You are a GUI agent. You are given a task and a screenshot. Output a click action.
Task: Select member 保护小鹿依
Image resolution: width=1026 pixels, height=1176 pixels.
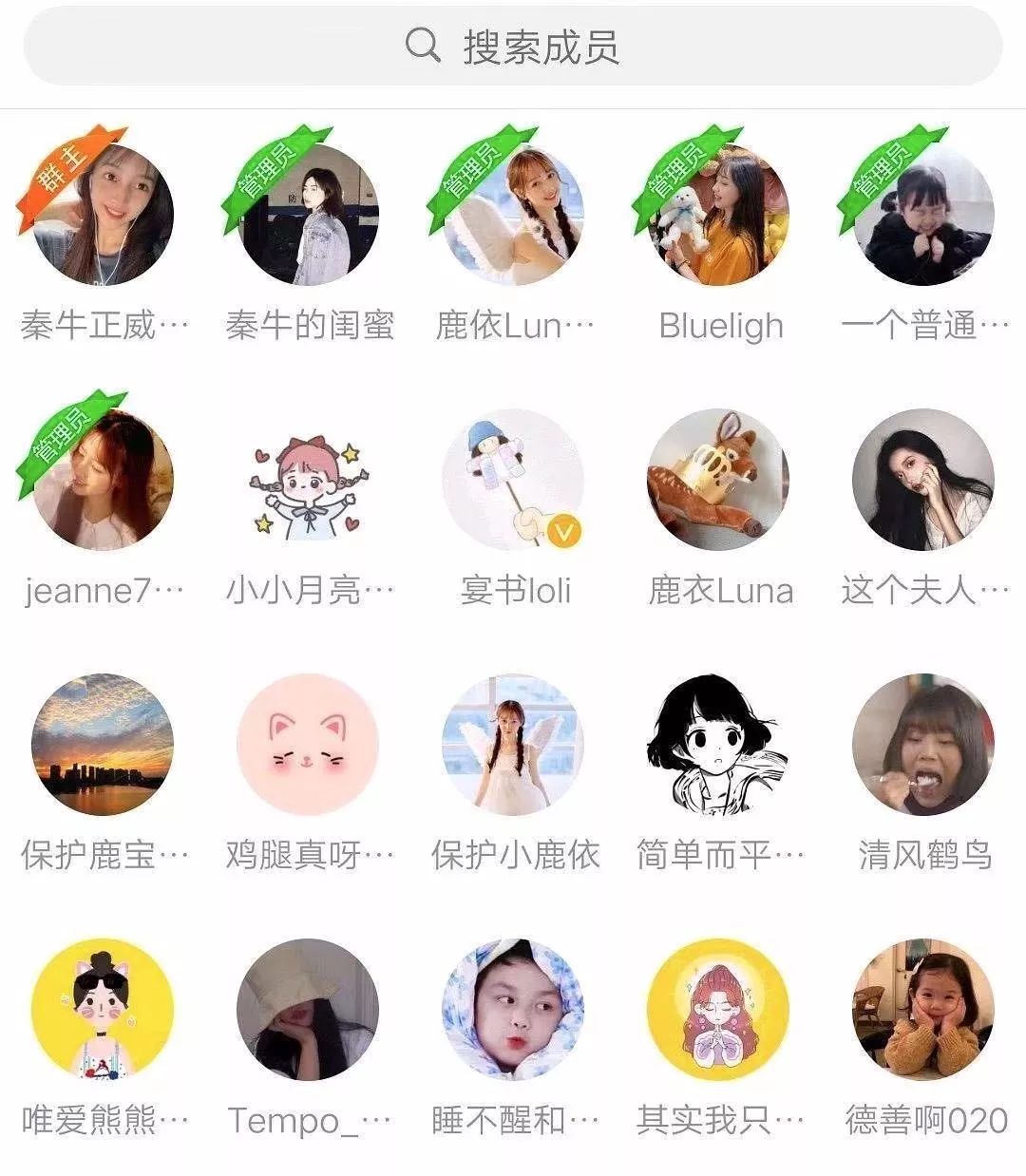point(513,745)
